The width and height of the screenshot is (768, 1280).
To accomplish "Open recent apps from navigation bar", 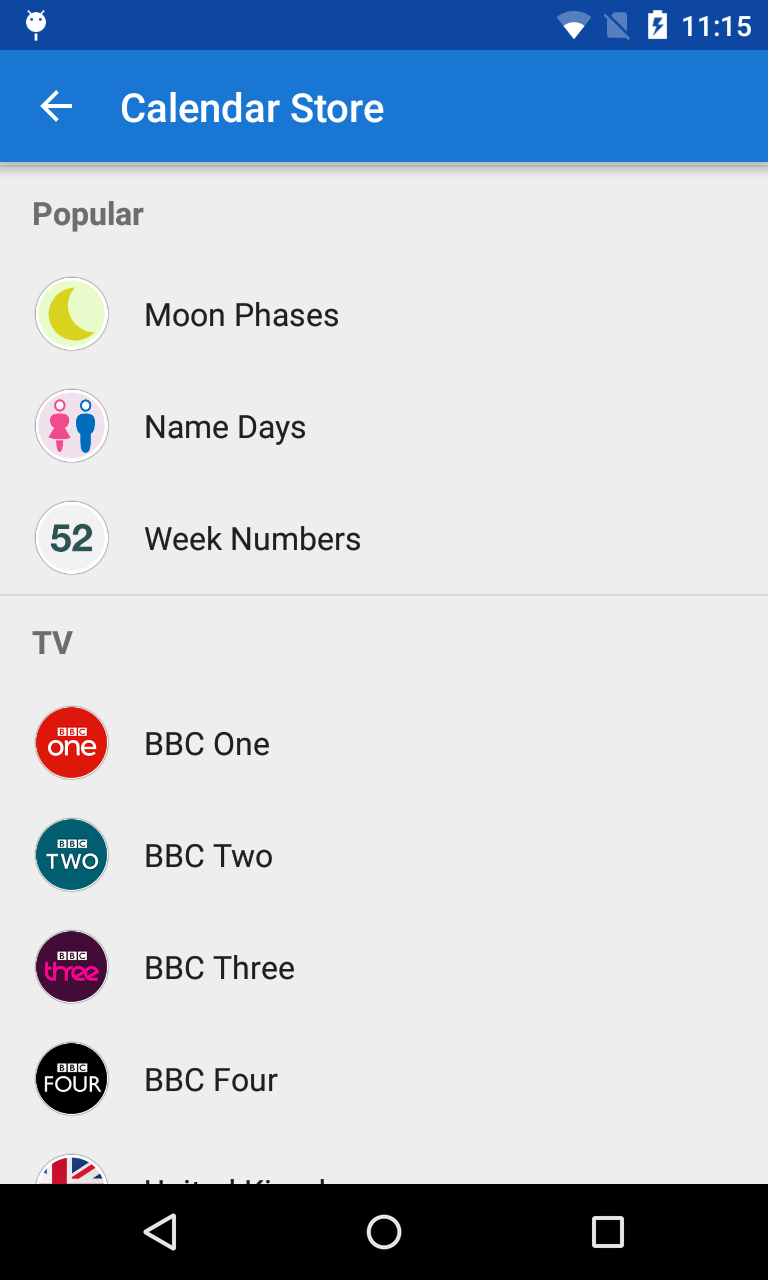I will tap(607, 1232).
